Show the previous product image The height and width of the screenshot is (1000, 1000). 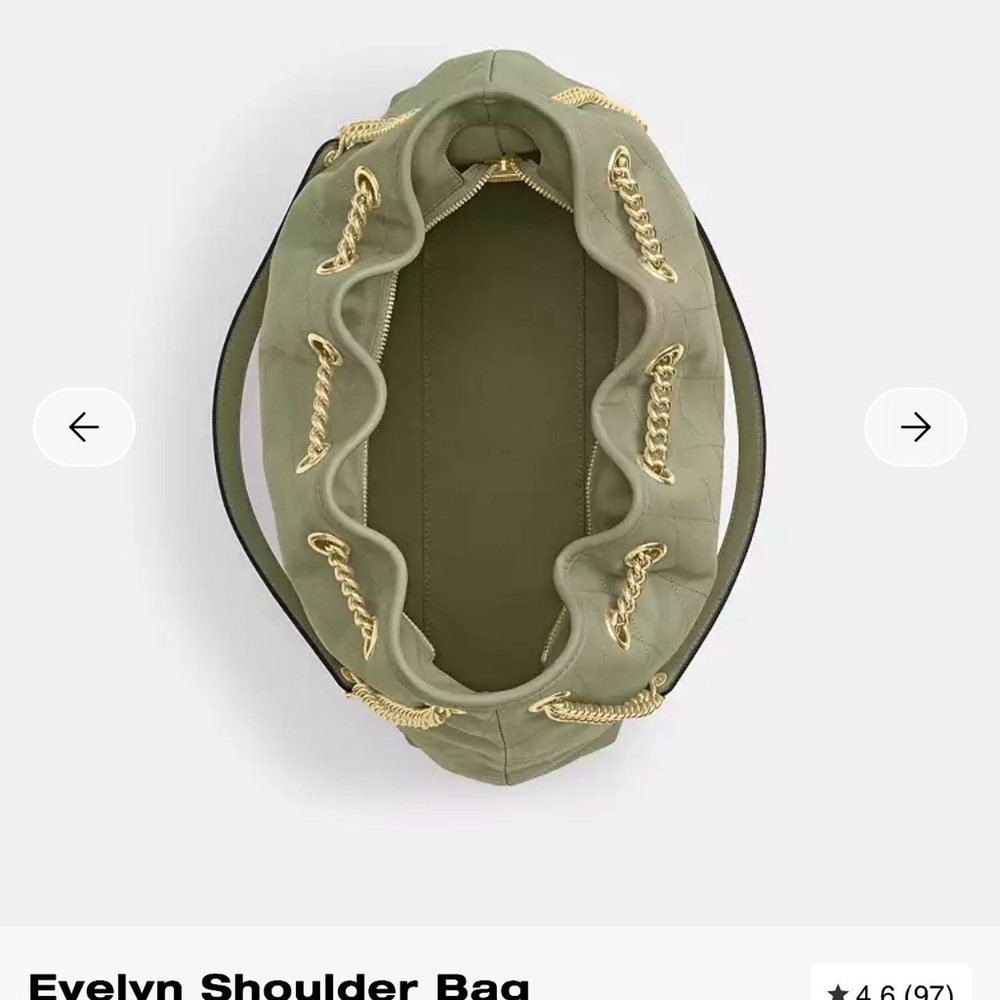pyautogui.click(x=84, y=427)
